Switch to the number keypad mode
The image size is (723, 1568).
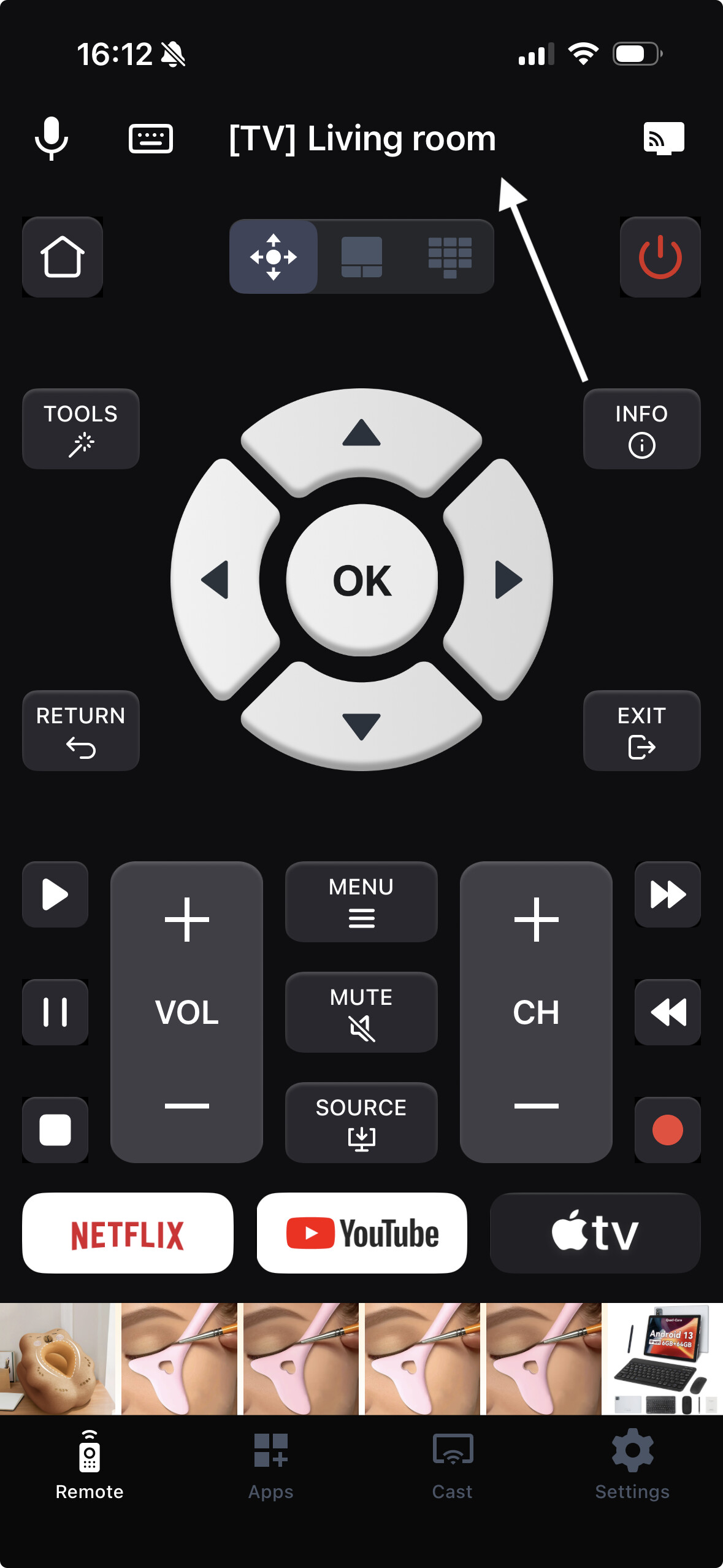pos(449,257)
